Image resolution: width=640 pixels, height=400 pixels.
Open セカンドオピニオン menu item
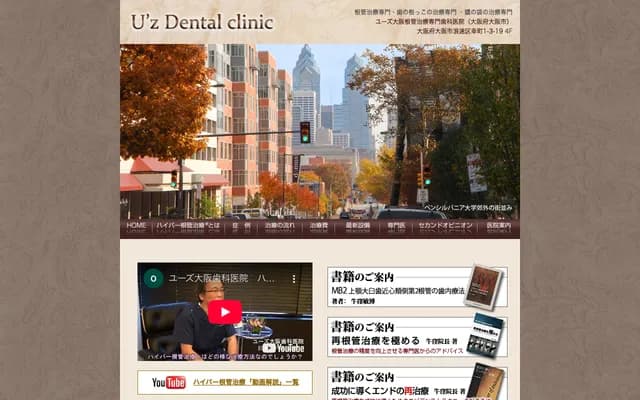pyautogui.click(x=443, y=227)
